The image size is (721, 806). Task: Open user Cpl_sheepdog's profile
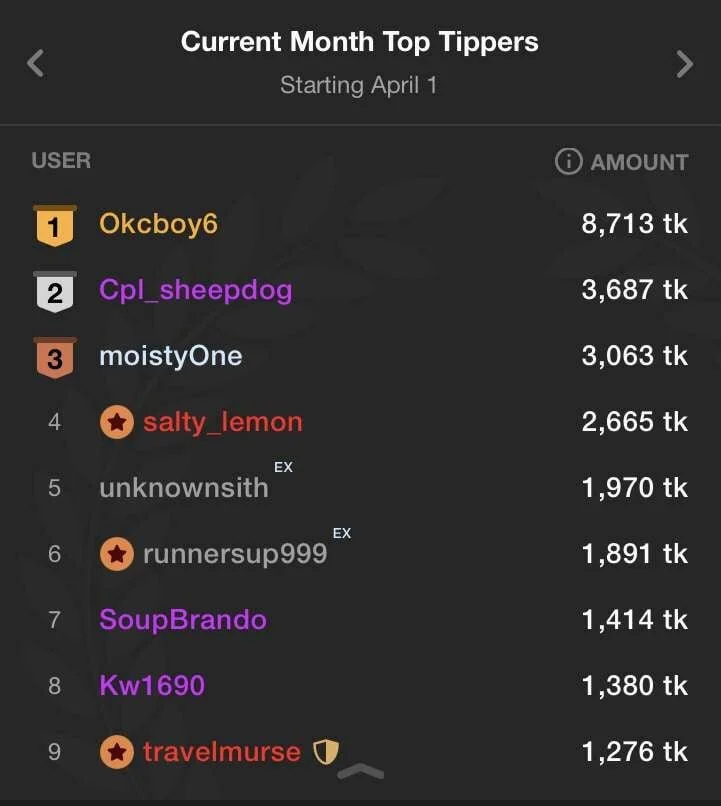point(195,290)
